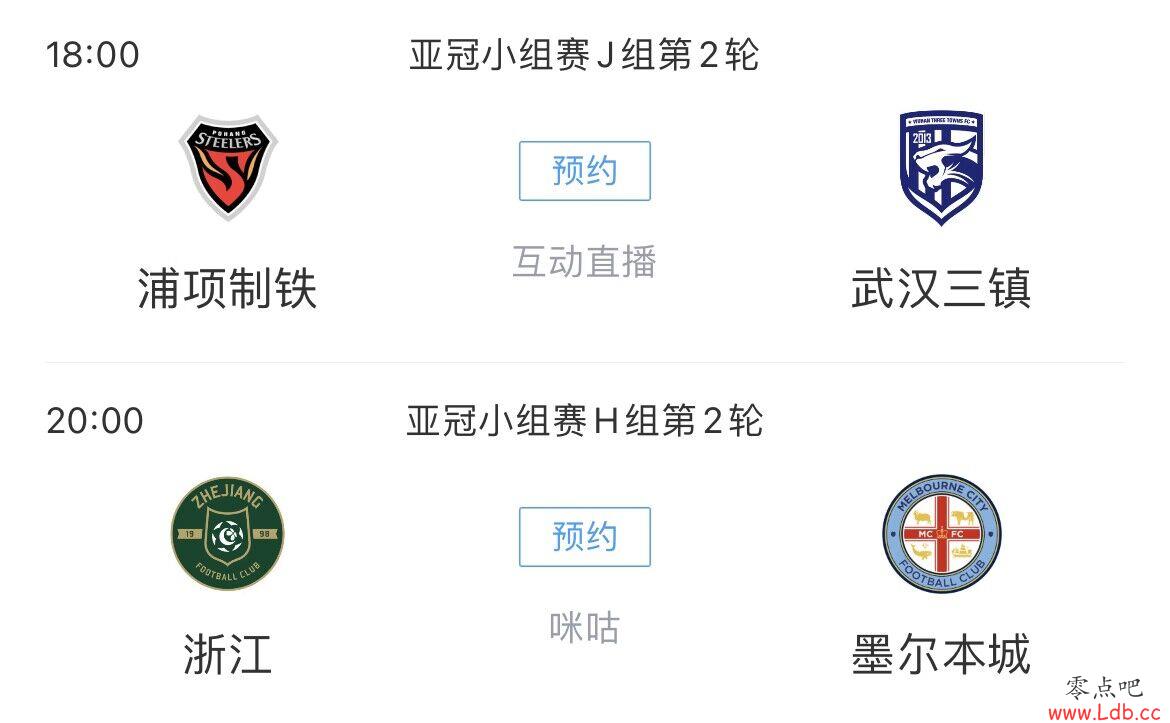Reserve the 浙江 vs 墨尔本城 match
This screenshot has width=1170, height=723.
click(x=584, y=537)
